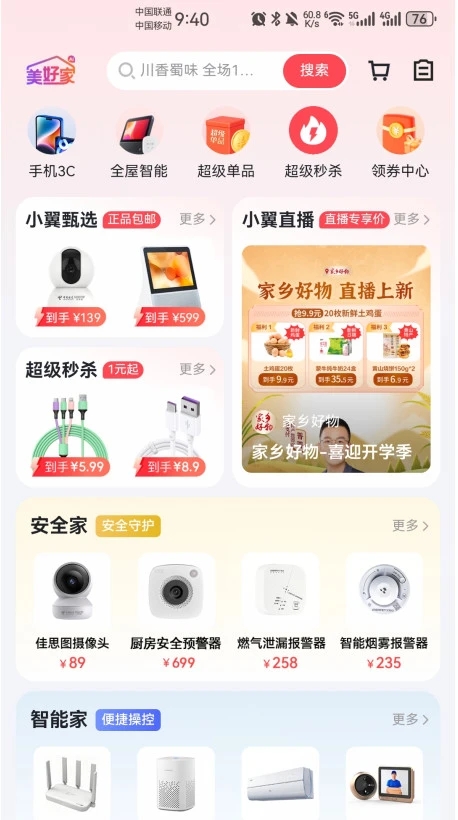The image size is (458, 820).
Task: Focus the 川香蜀味 search field
Action: click(x=198, y=71)
